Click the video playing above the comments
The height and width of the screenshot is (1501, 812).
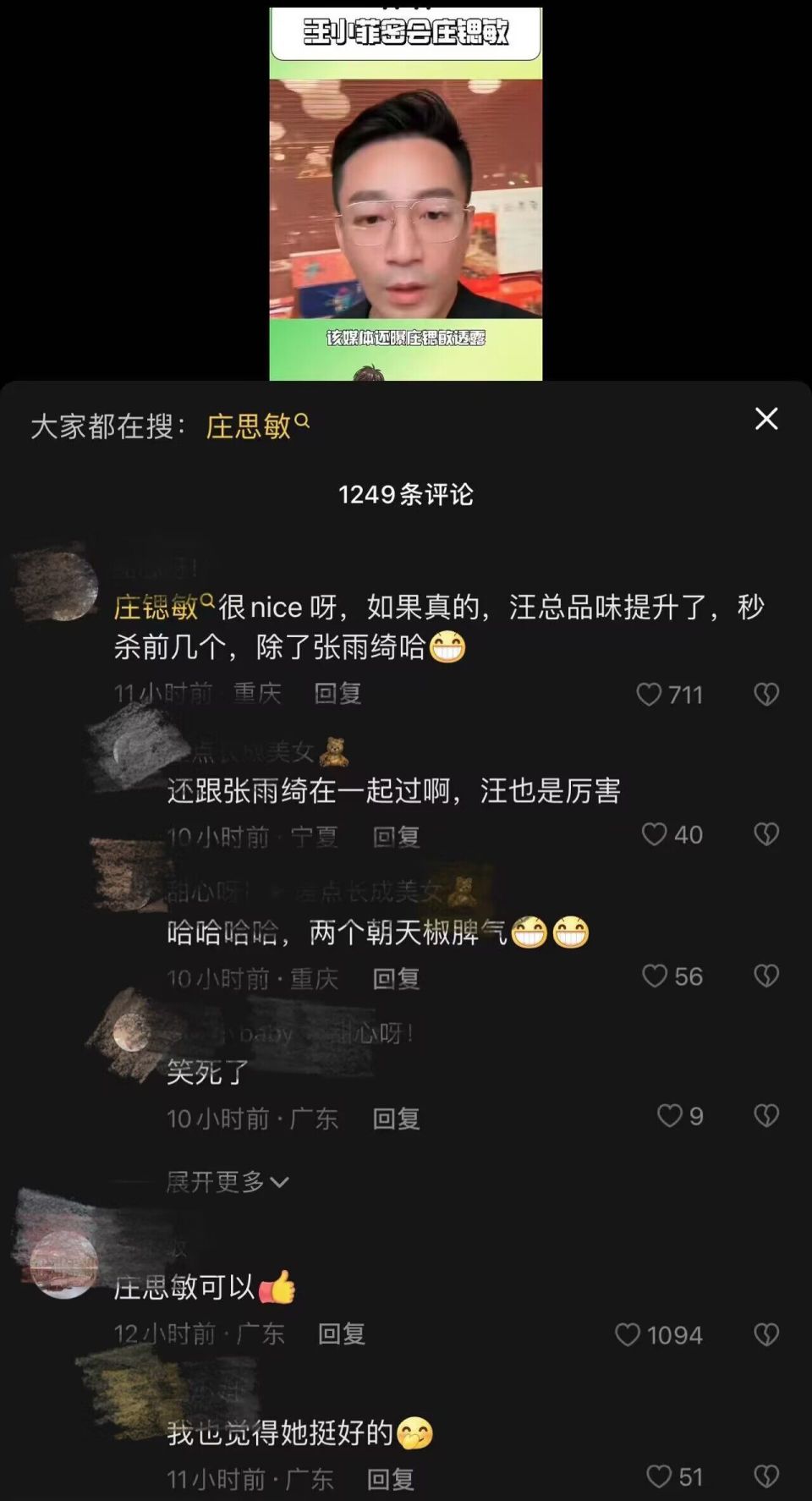point(406,195)
